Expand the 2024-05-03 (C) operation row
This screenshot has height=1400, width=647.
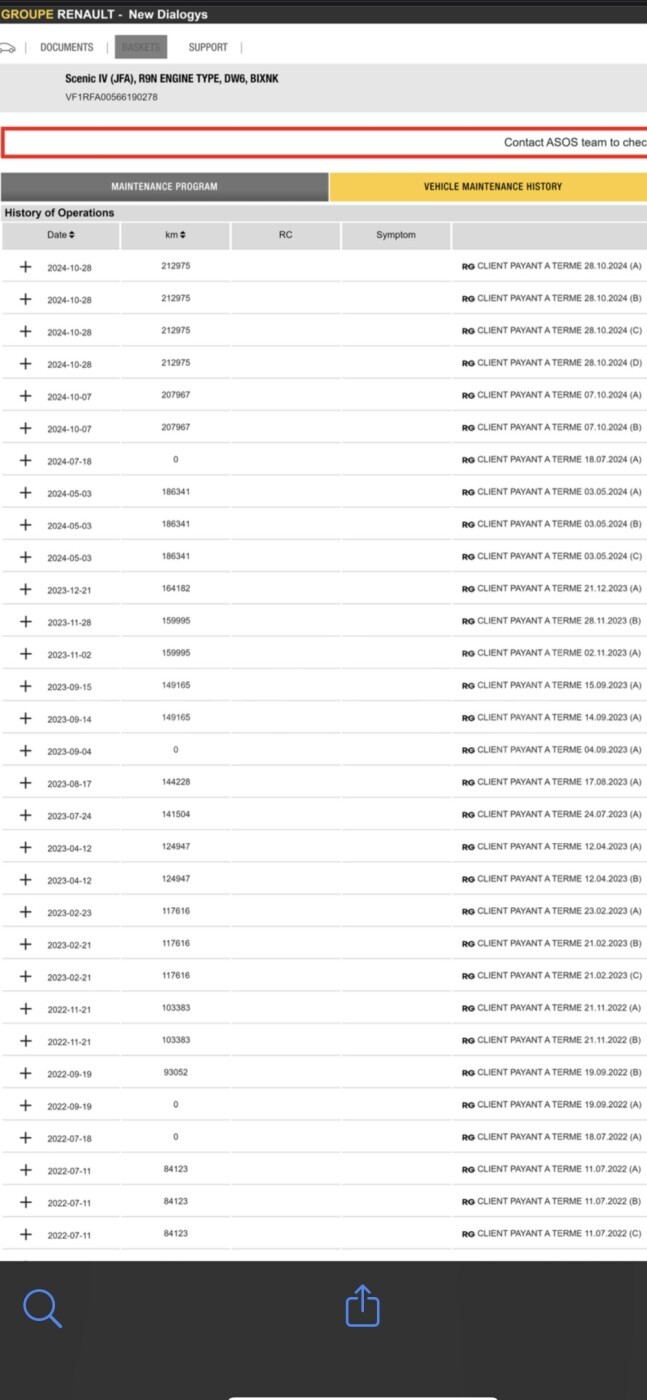(x=25, y=557)
